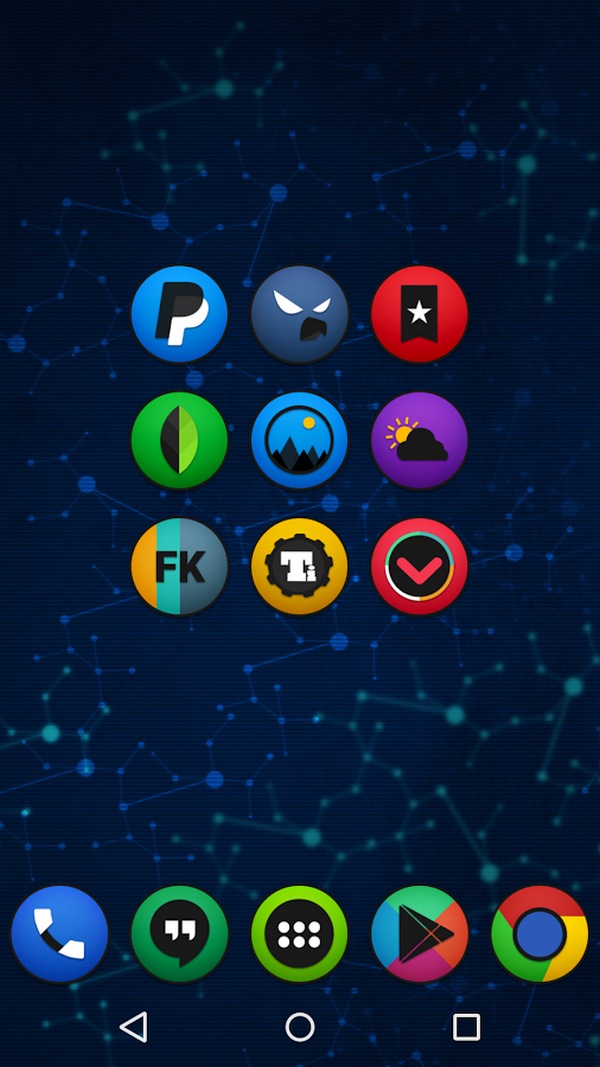Launch the angry bird face app
Image resolution: width=600 pixels, height=1067 pixels.
[299, 314]
